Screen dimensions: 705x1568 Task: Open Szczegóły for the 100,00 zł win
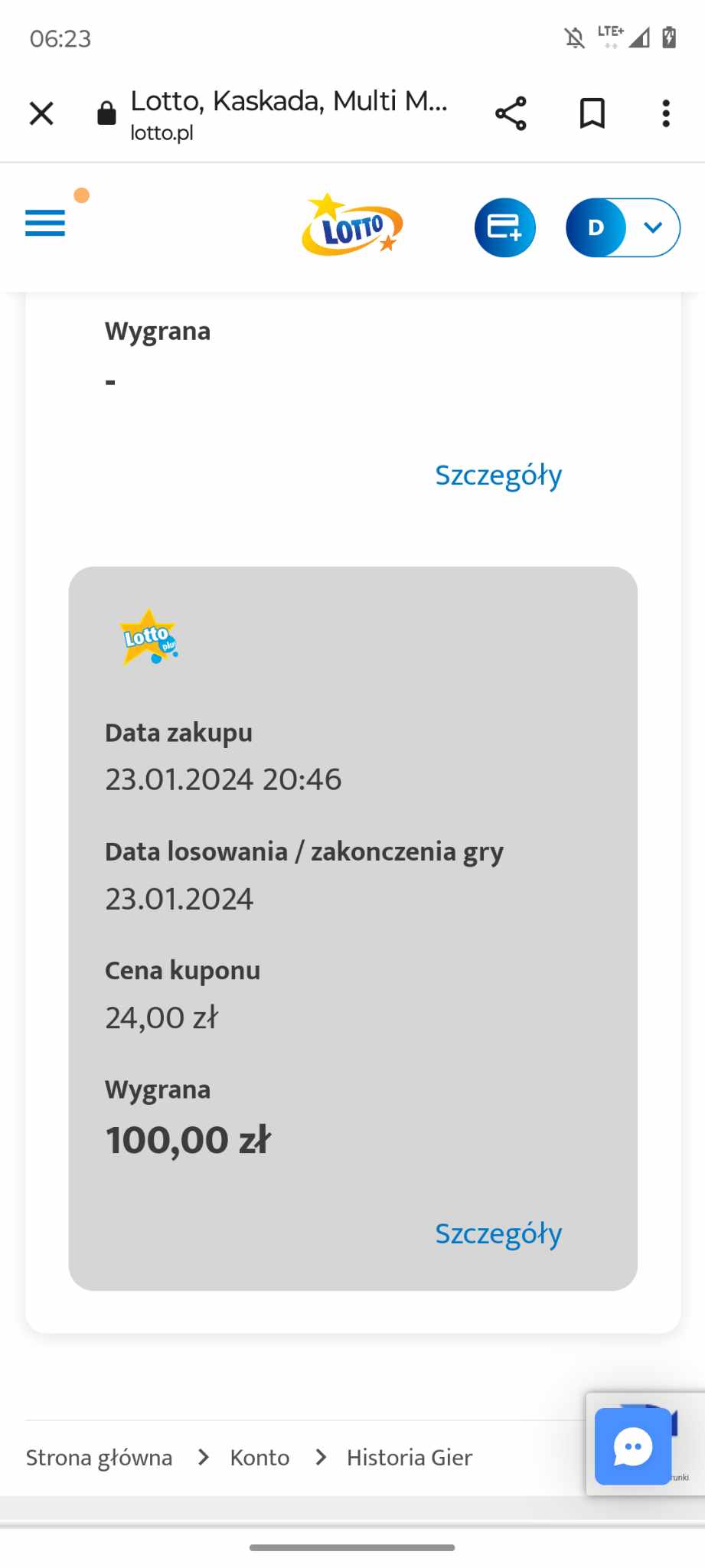coord(498,1233)
